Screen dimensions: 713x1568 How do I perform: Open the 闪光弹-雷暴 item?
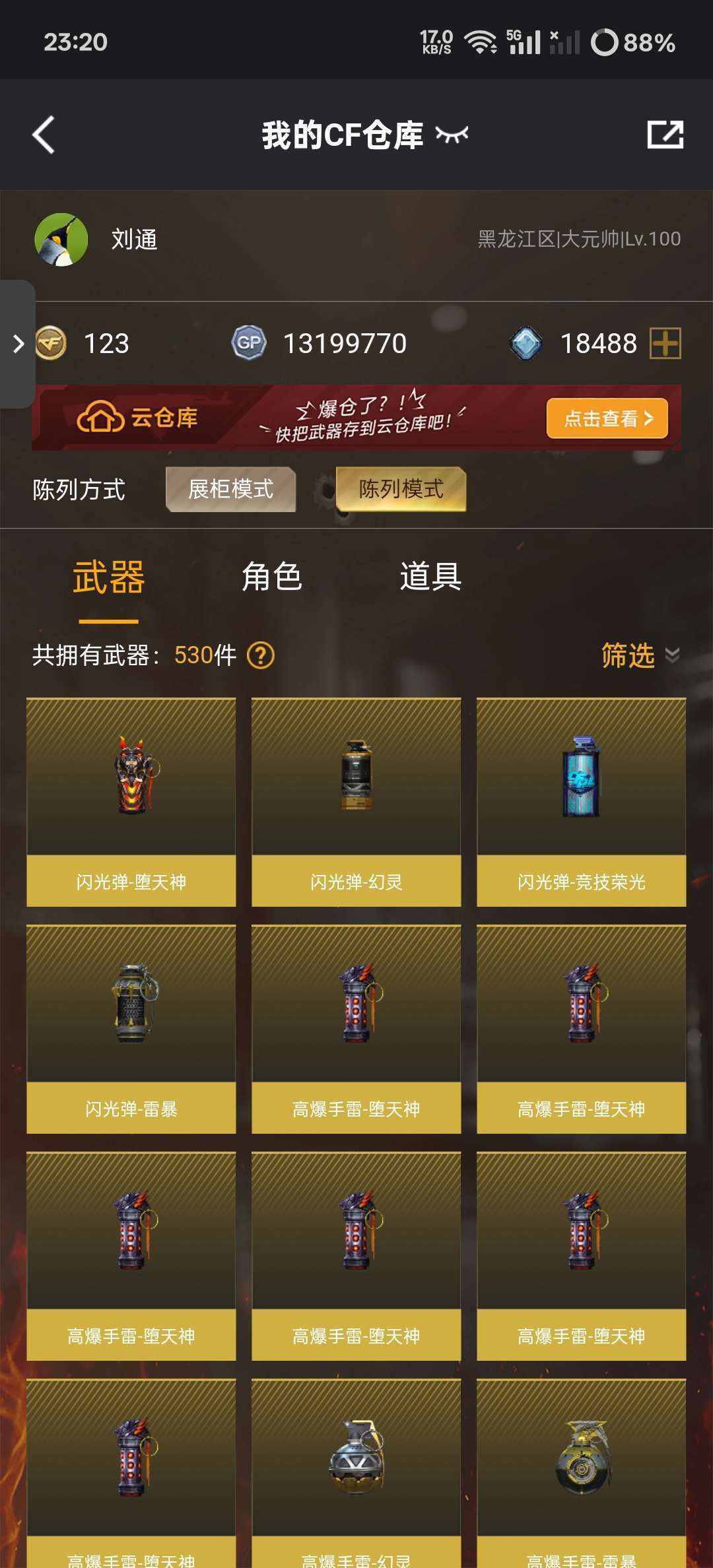(131, 1029)
